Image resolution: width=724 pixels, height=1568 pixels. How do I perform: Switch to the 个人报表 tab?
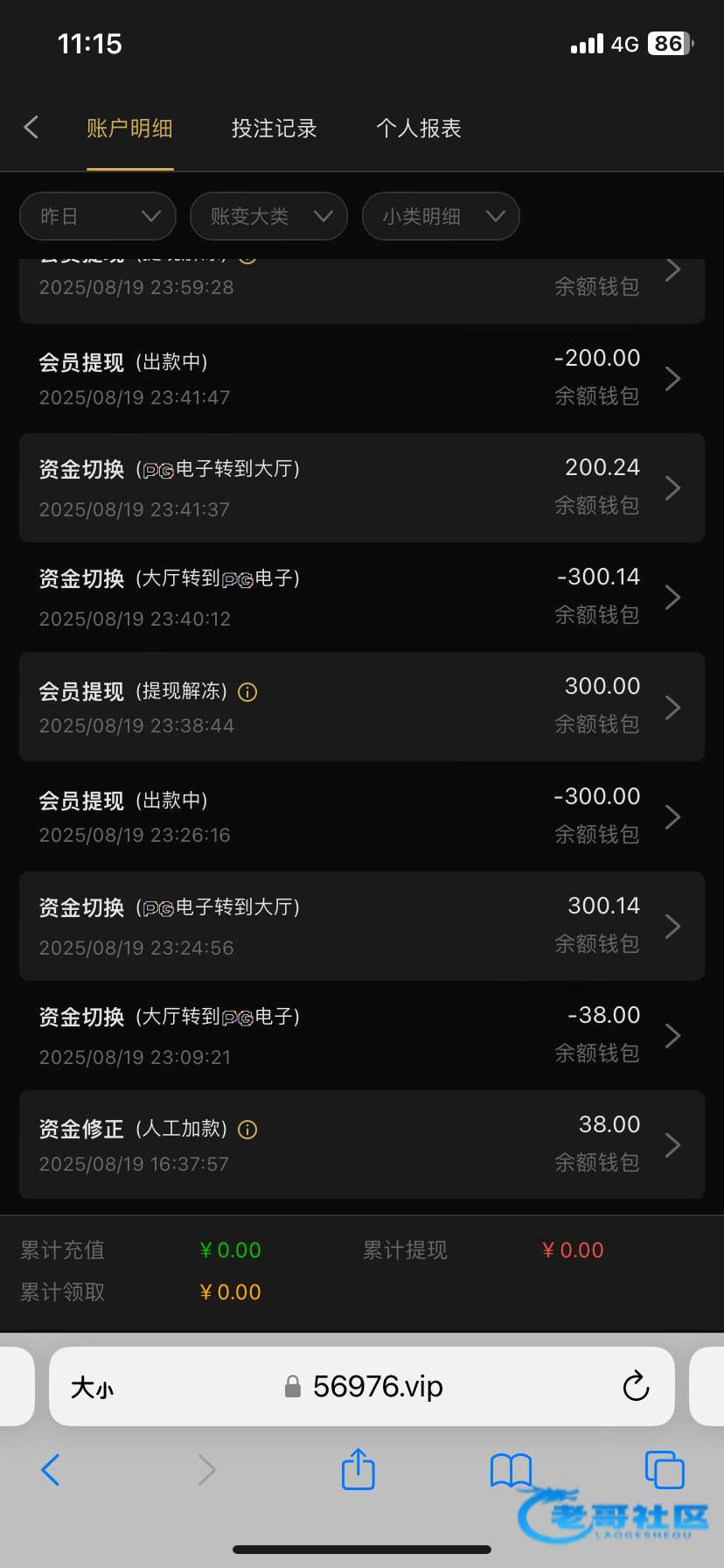419,129
